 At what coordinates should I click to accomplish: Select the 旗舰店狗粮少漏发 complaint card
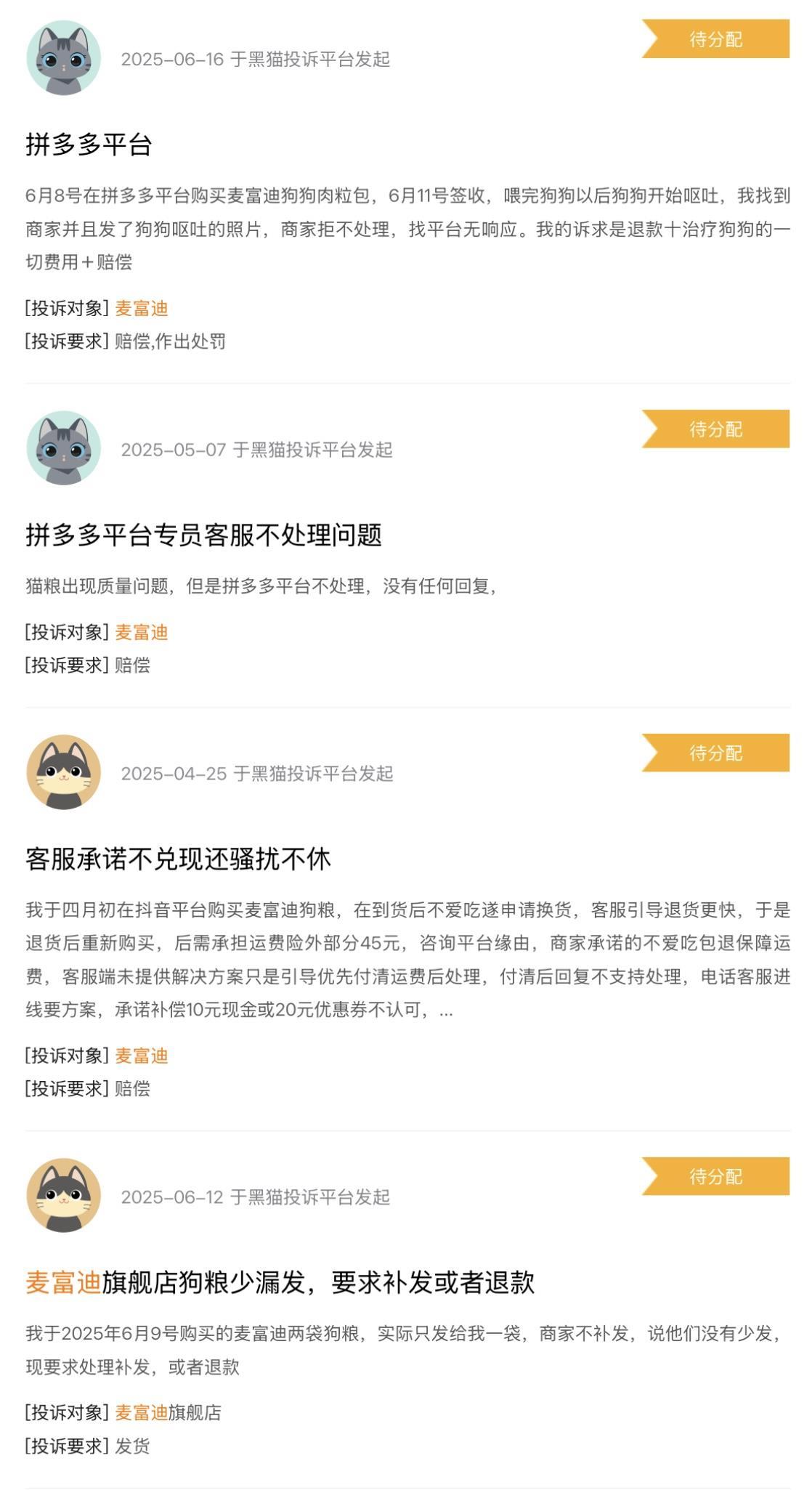[x=280, y=1282]
